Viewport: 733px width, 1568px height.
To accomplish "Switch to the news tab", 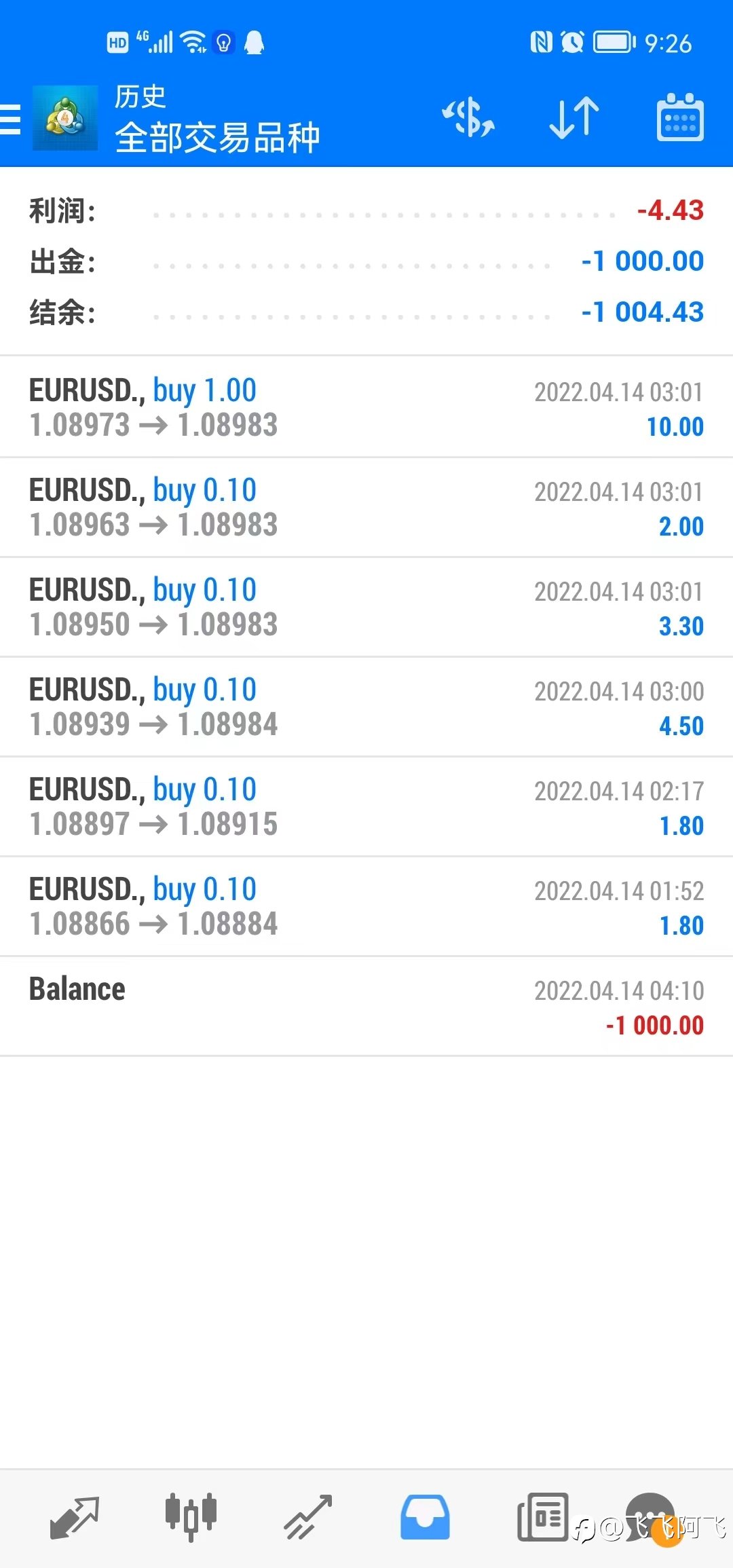I will [x=542, y=1517].
